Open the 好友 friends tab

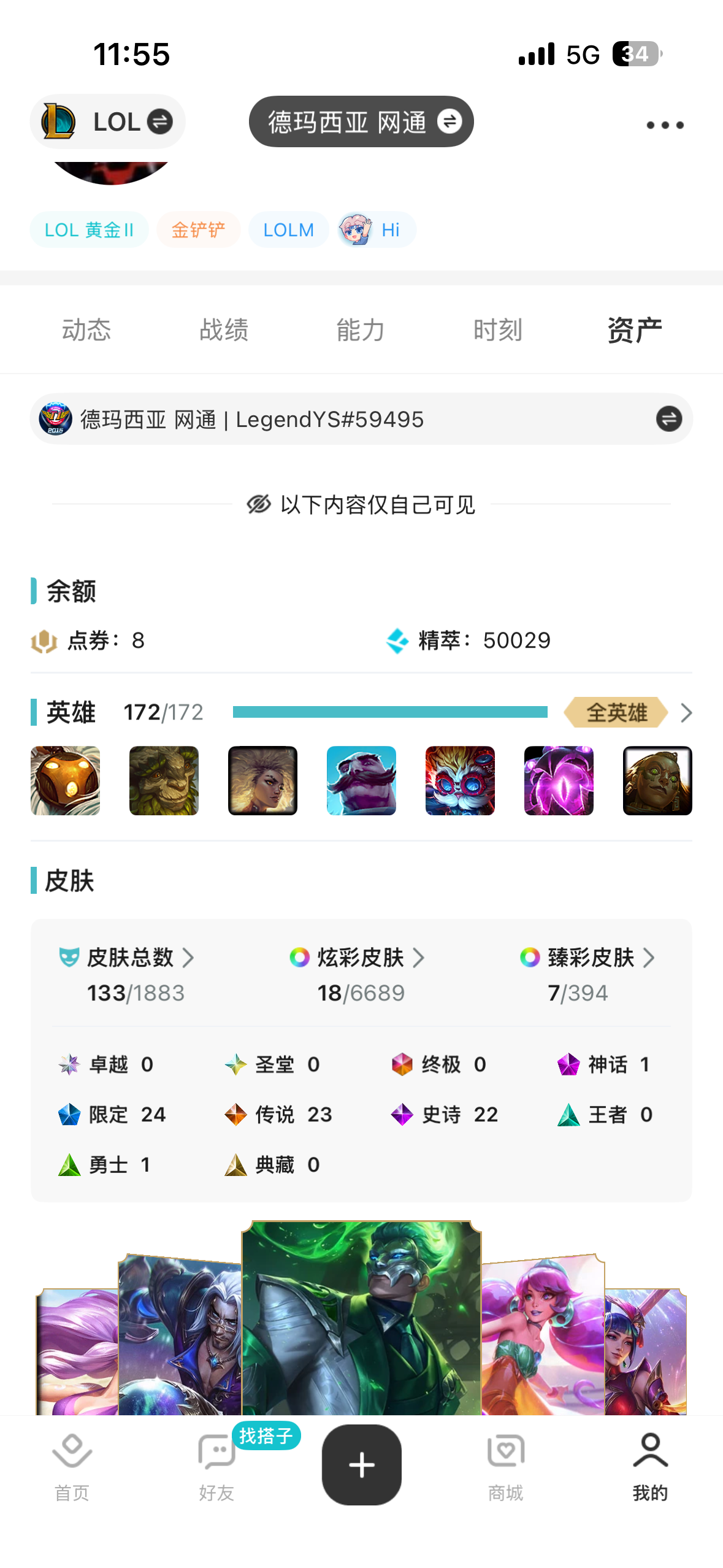coord(216,1466)
